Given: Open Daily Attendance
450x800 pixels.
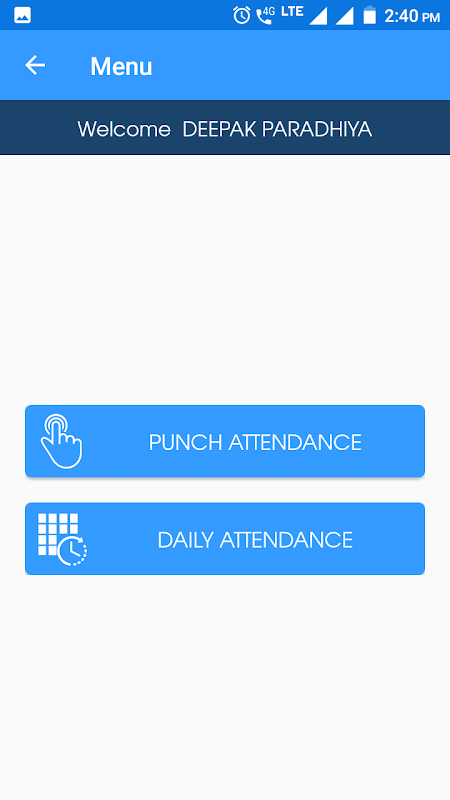Looking at the screenshot, I should point(225,539).
